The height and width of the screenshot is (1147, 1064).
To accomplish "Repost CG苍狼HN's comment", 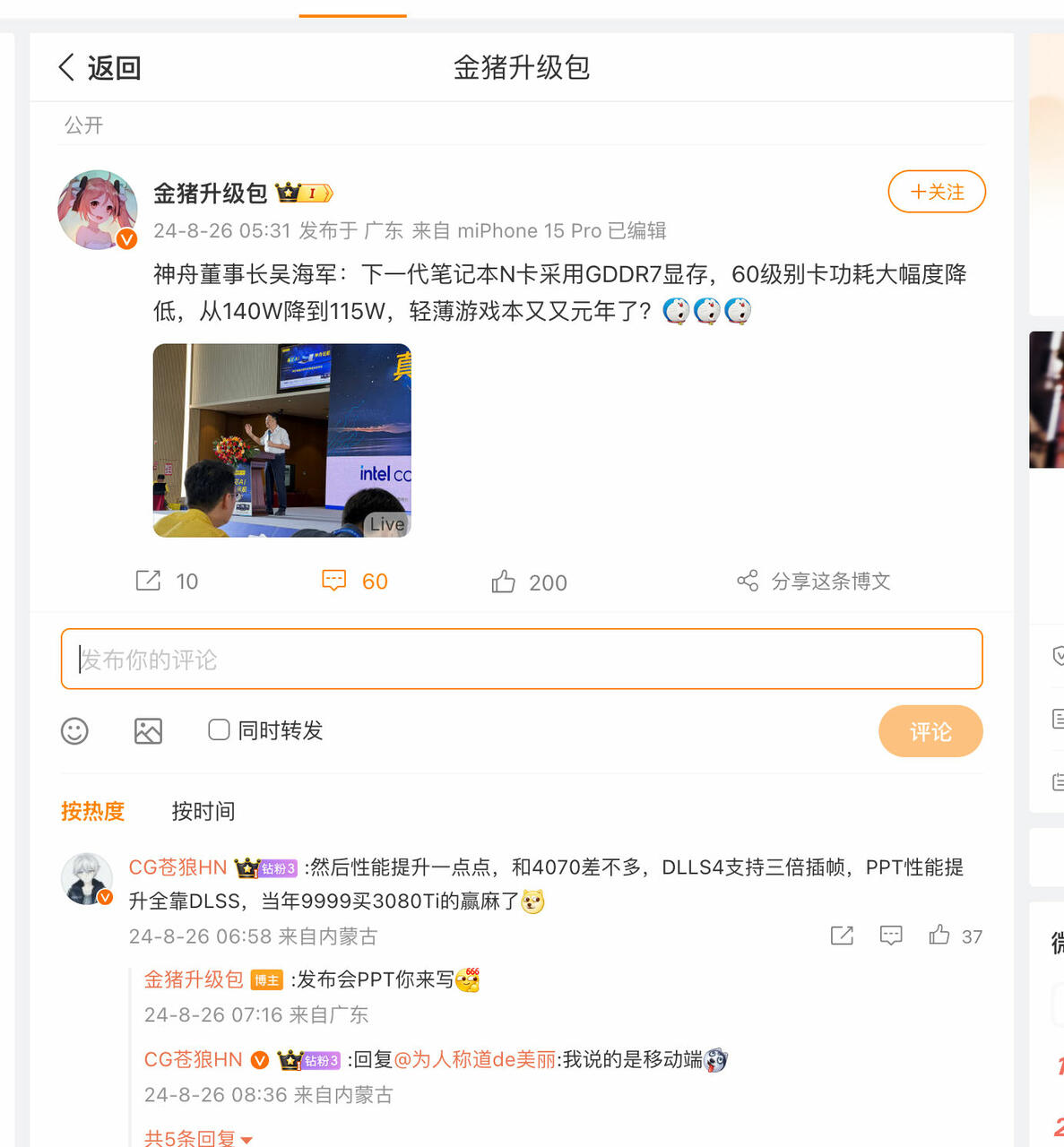I will tap(842, 936).
